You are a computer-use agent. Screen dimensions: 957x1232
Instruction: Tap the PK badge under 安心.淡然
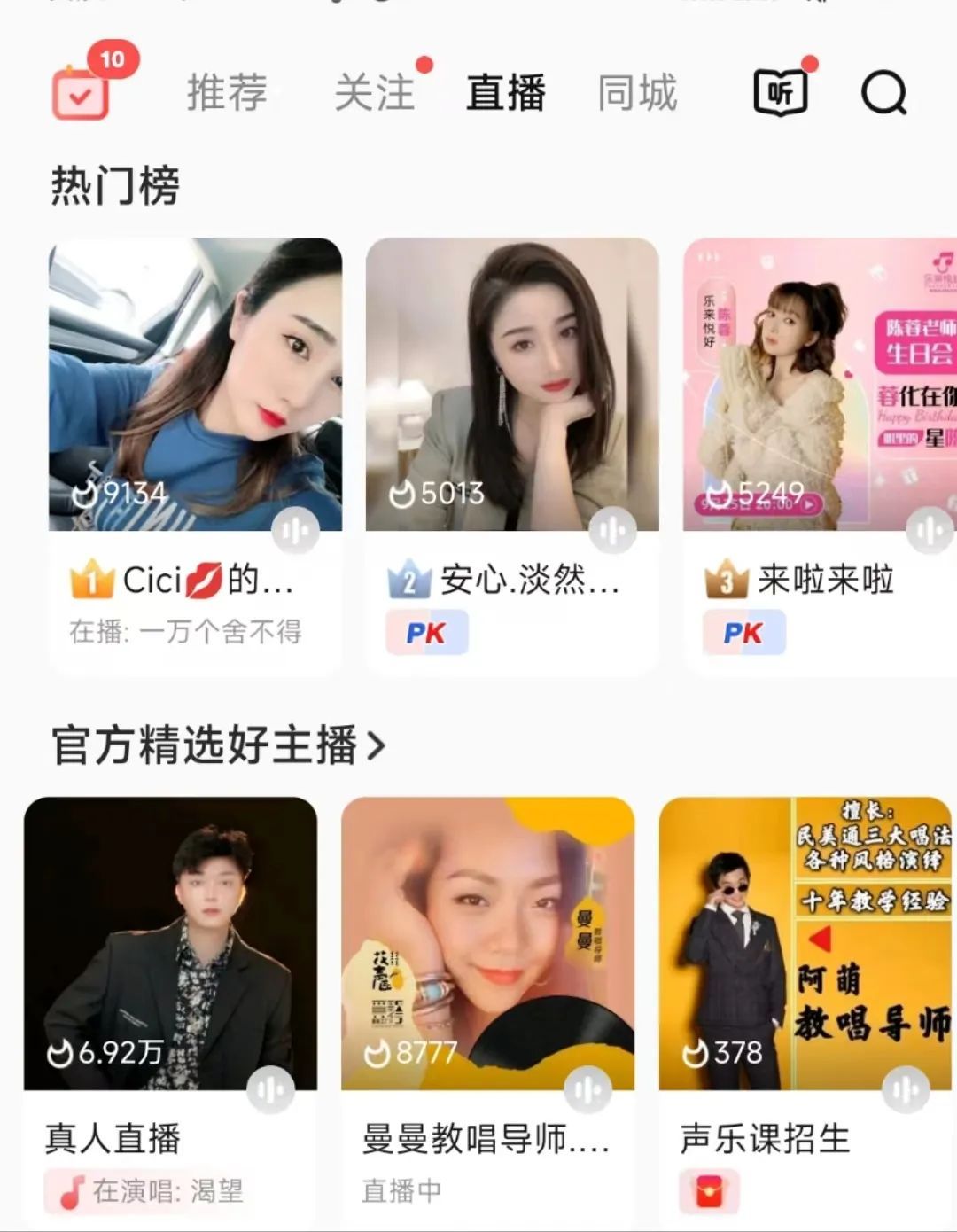point(425,634)
